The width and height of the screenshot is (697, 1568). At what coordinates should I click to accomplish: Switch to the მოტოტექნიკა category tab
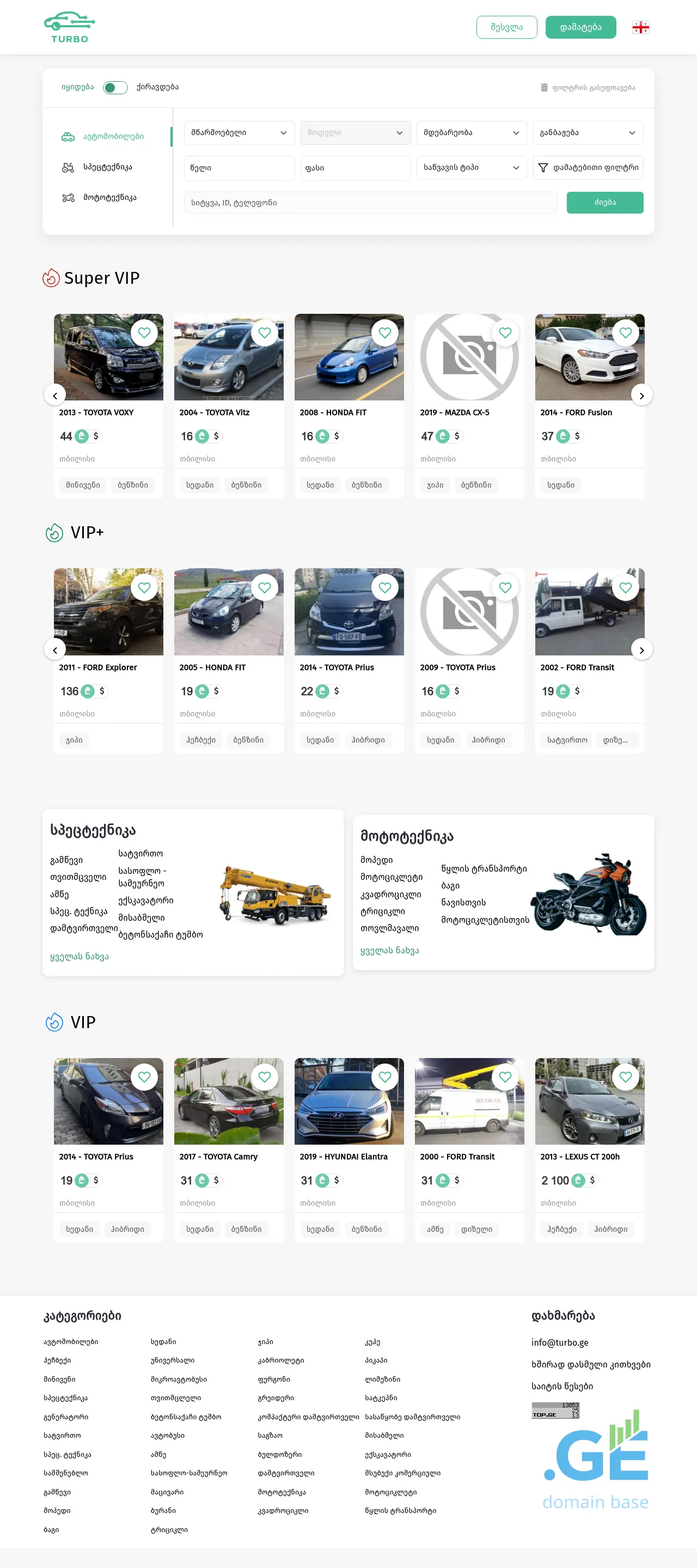point(109,197)
